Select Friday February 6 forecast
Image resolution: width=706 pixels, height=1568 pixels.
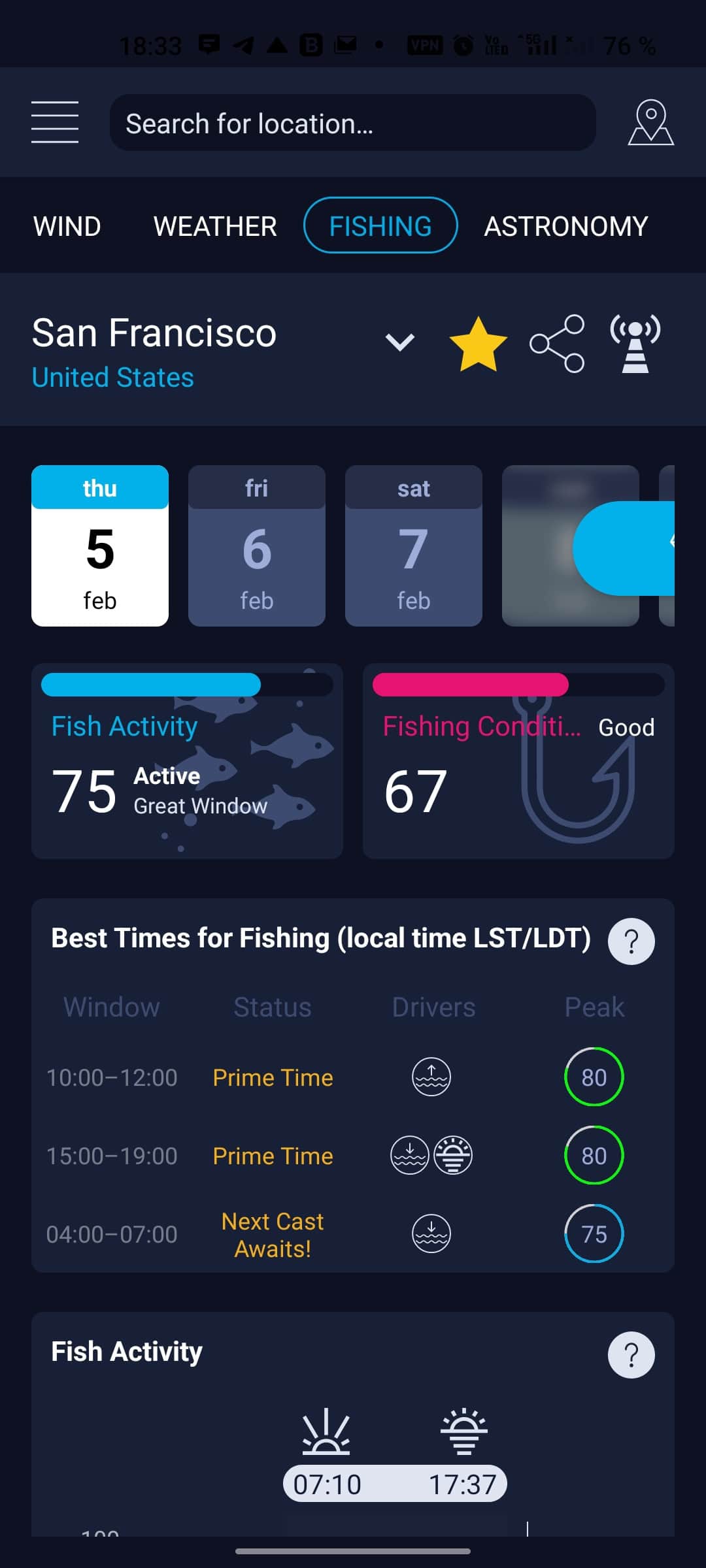(x=256, y=547)
